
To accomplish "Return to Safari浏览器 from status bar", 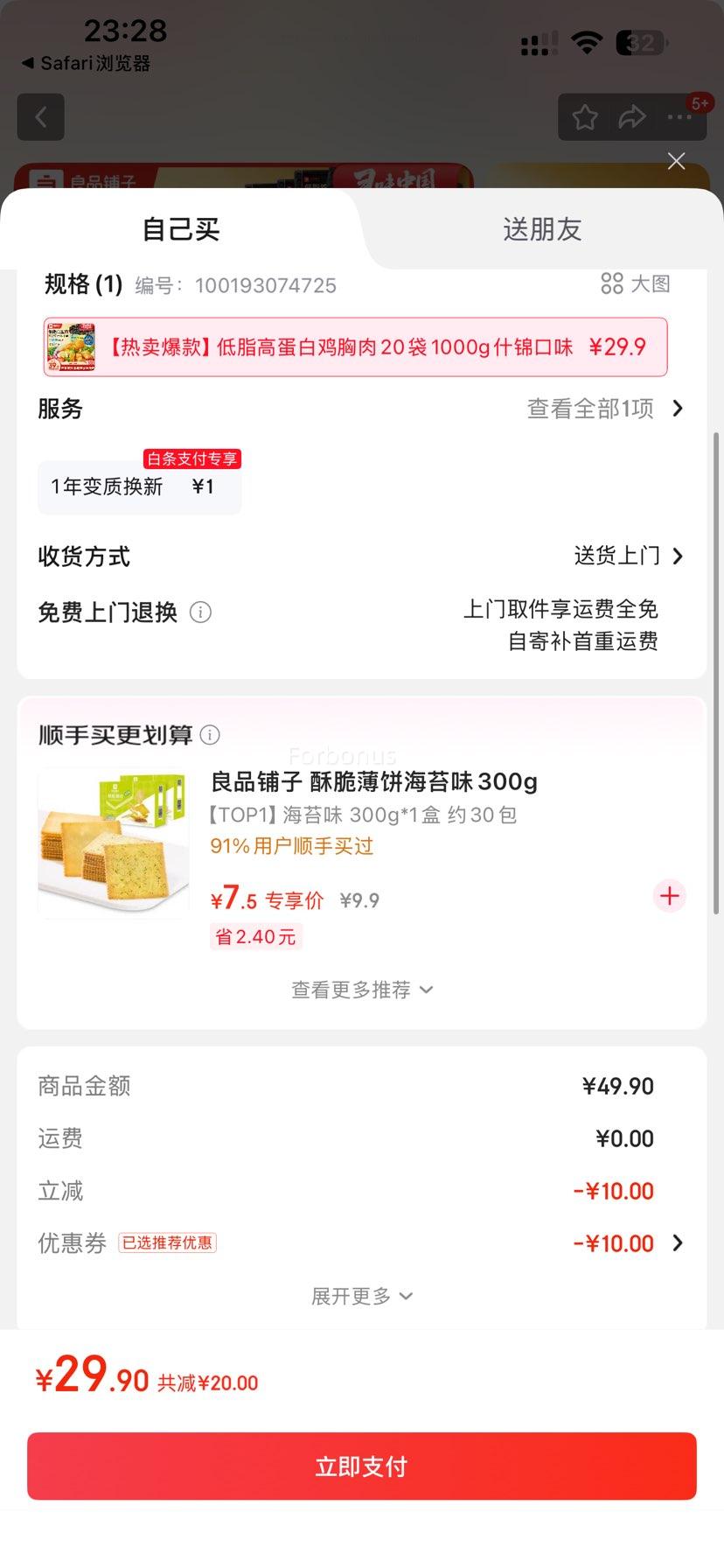I will 86,63.
